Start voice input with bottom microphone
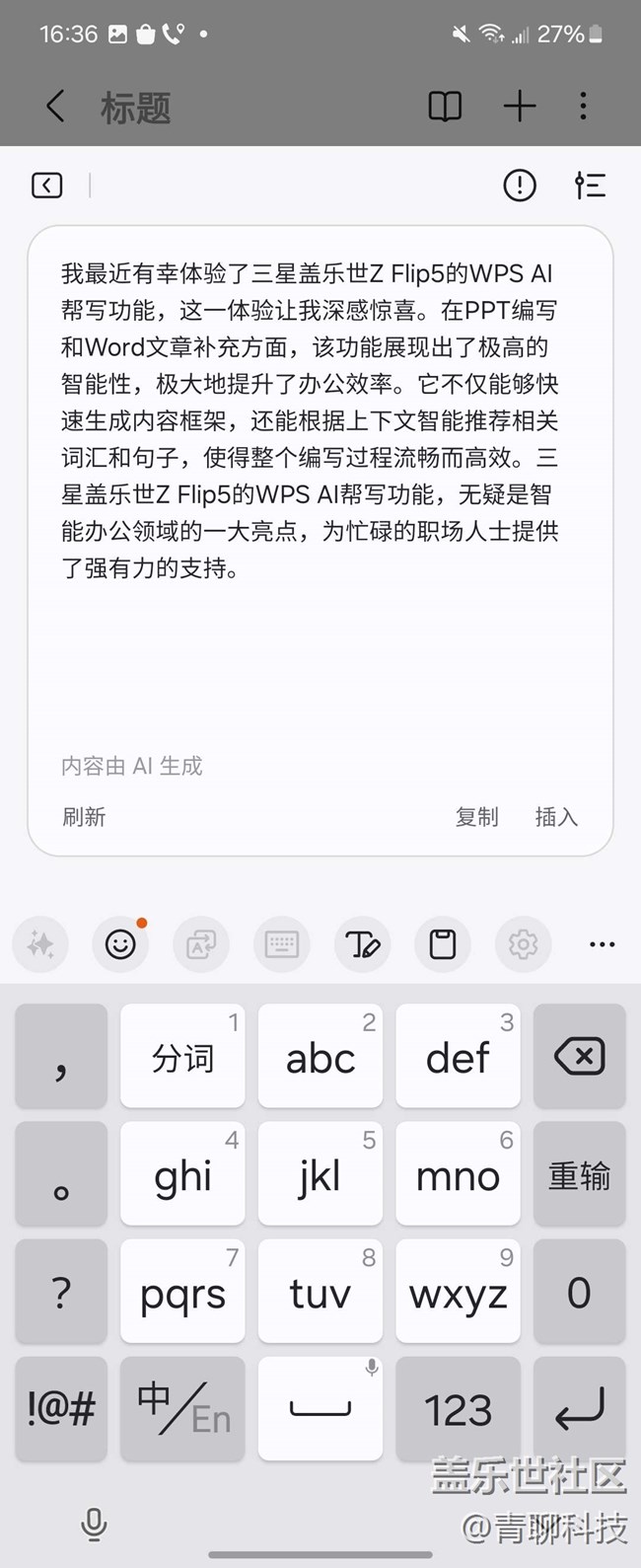Screen dimensions: 641x1568 [x=94, y=1525]
